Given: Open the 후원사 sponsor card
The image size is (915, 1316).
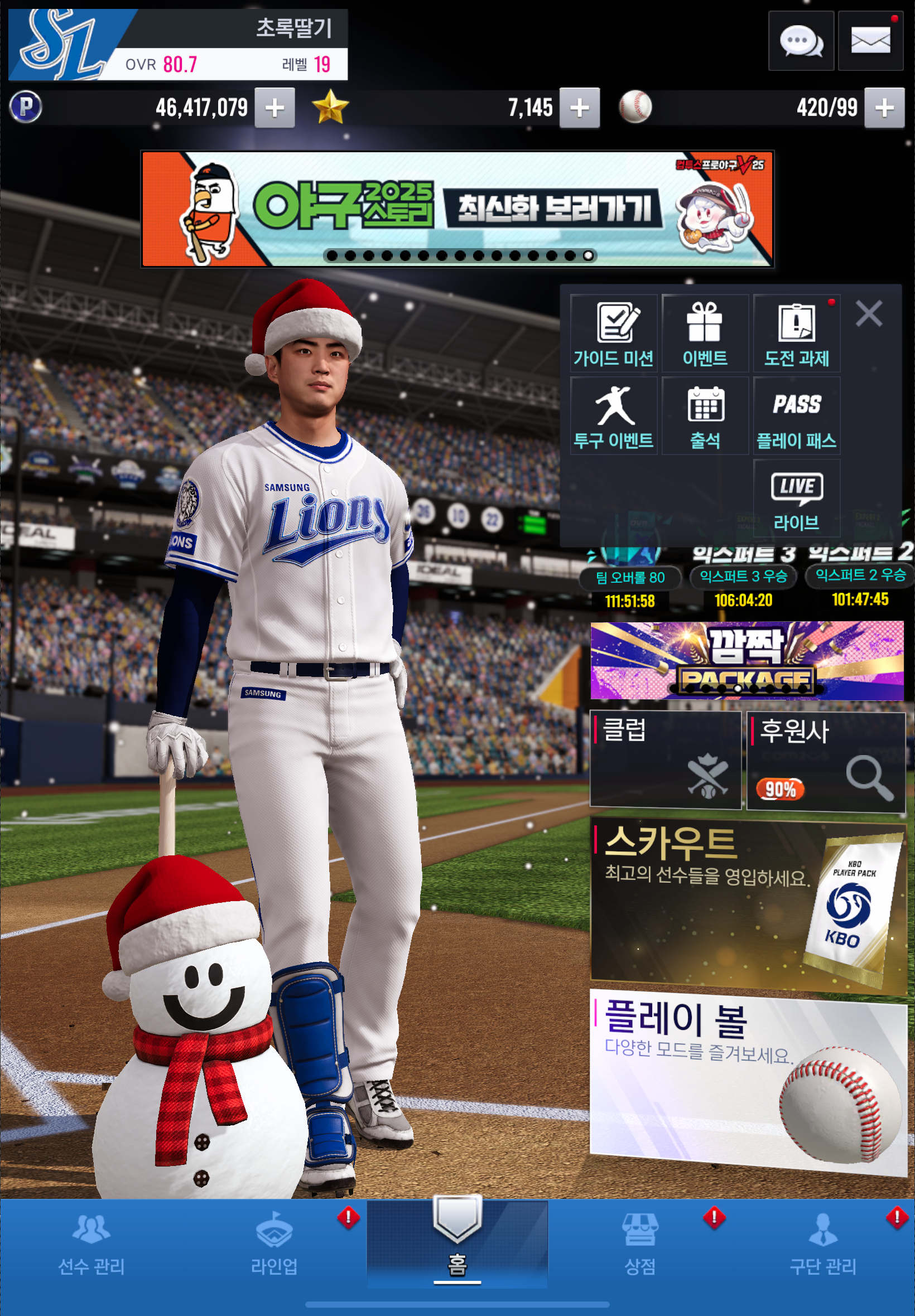Looking at the screenshot, I should (x=825, y=761).
